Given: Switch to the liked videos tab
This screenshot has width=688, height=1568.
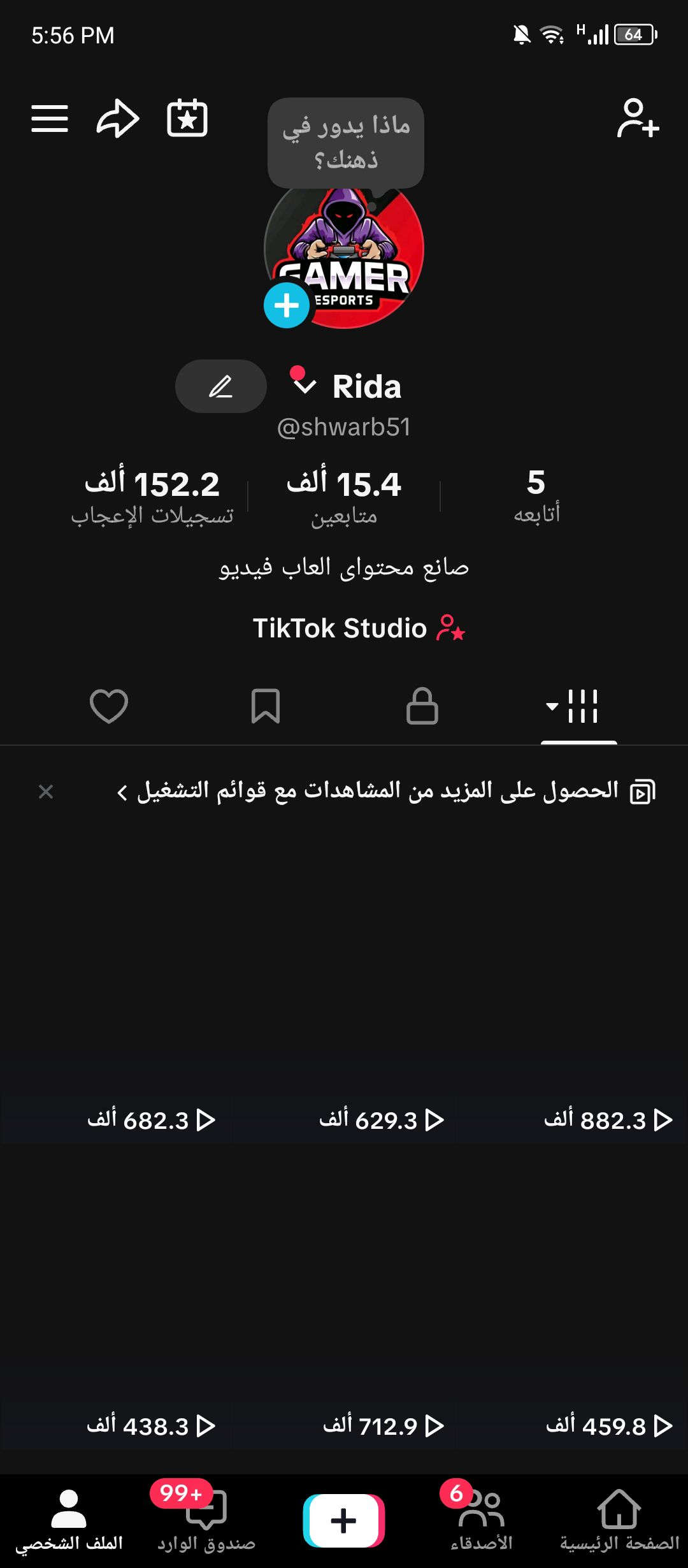Looking at the screenshot, I should point(109,706).
